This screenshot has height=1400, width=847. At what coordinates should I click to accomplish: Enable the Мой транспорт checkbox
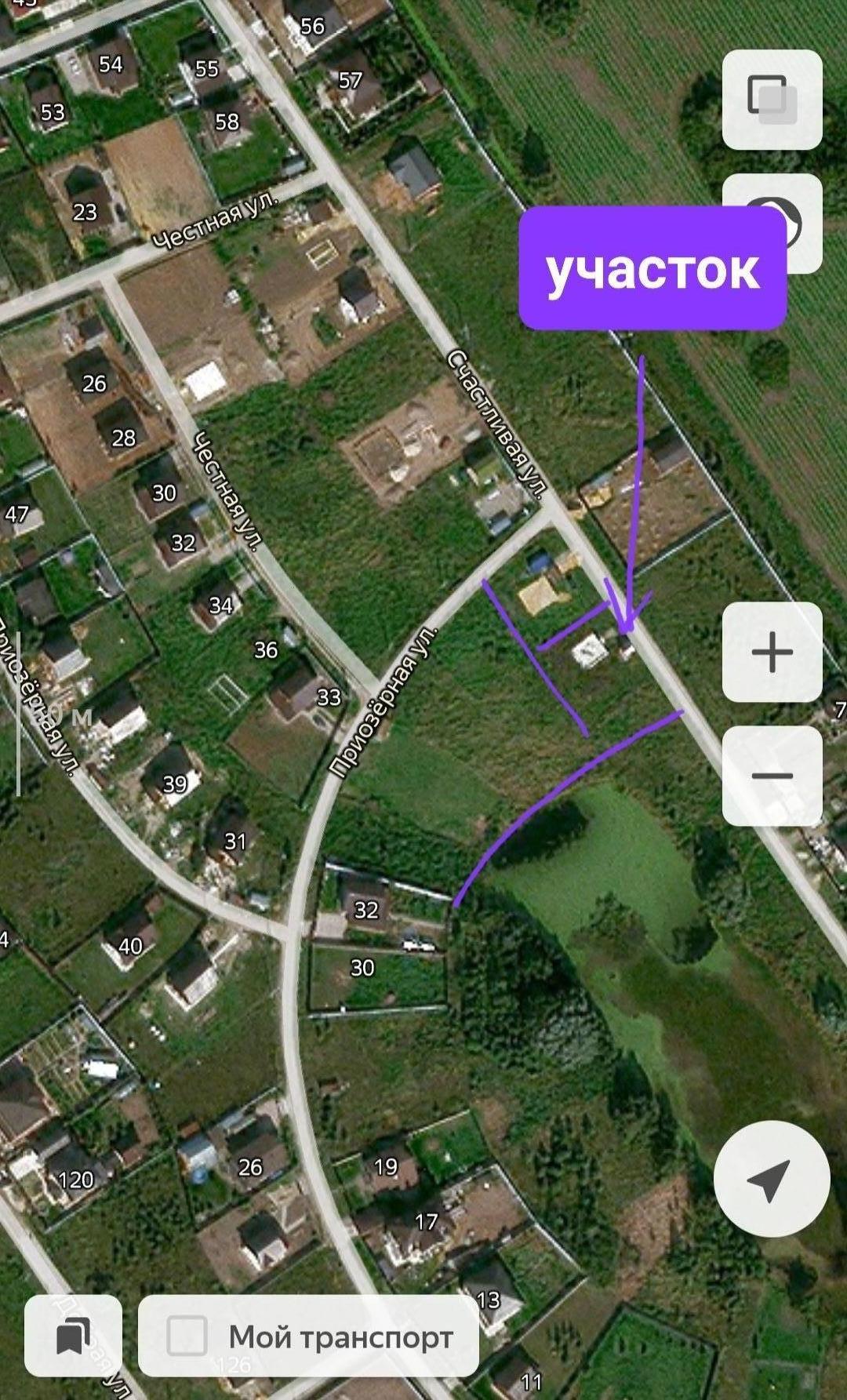click(187, 1336)
